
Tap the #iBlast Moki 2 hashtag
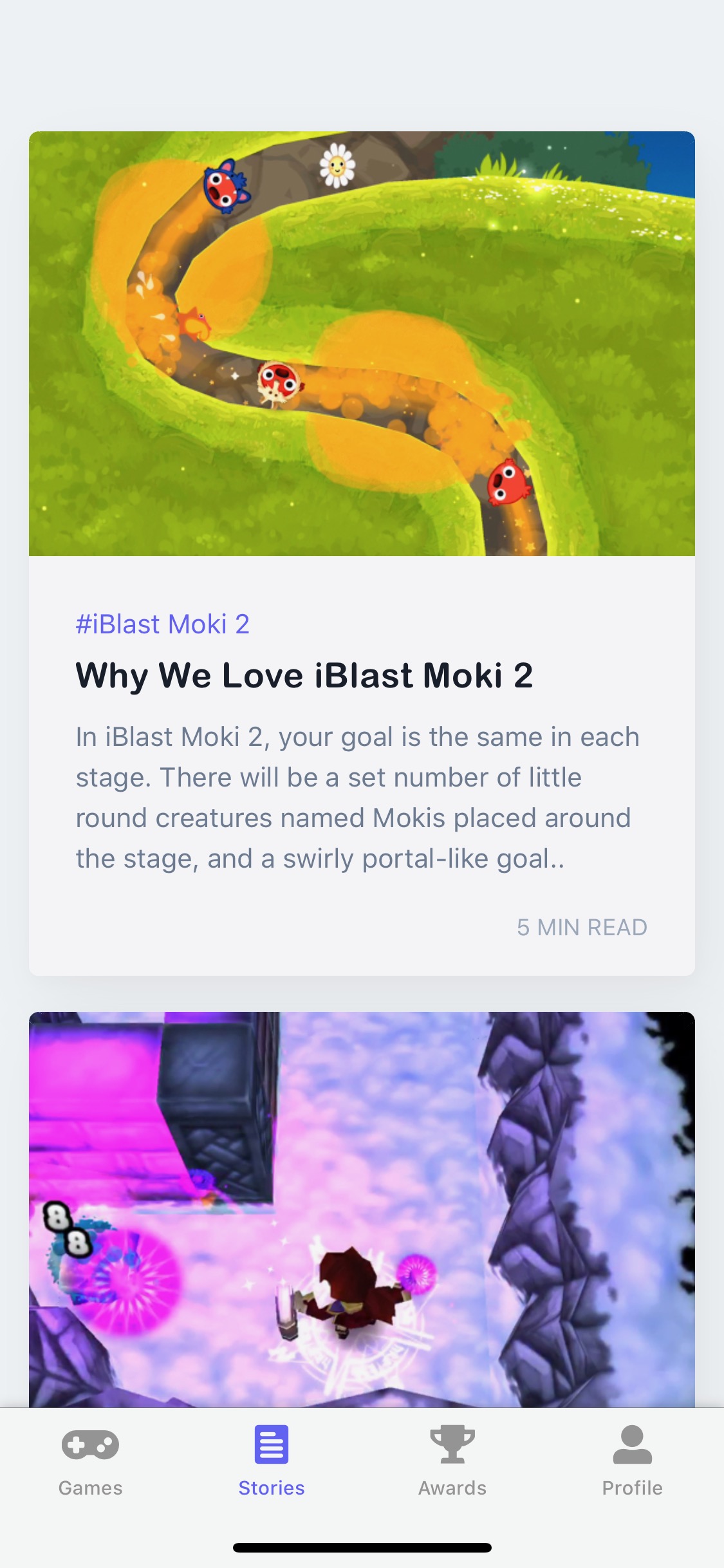point(163,624)
